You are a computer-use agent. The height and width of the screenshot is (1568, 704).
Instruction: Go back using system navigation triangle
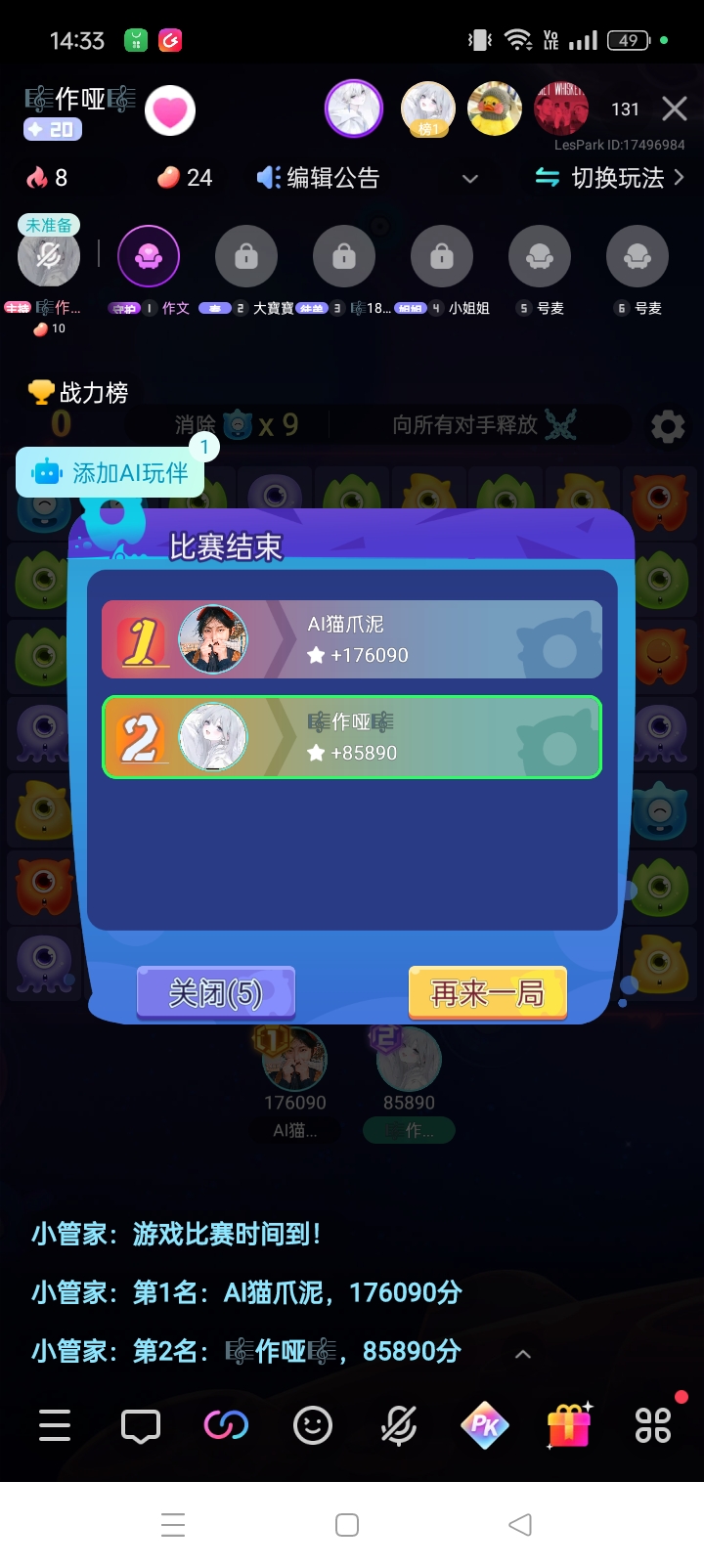(520, 1525)
